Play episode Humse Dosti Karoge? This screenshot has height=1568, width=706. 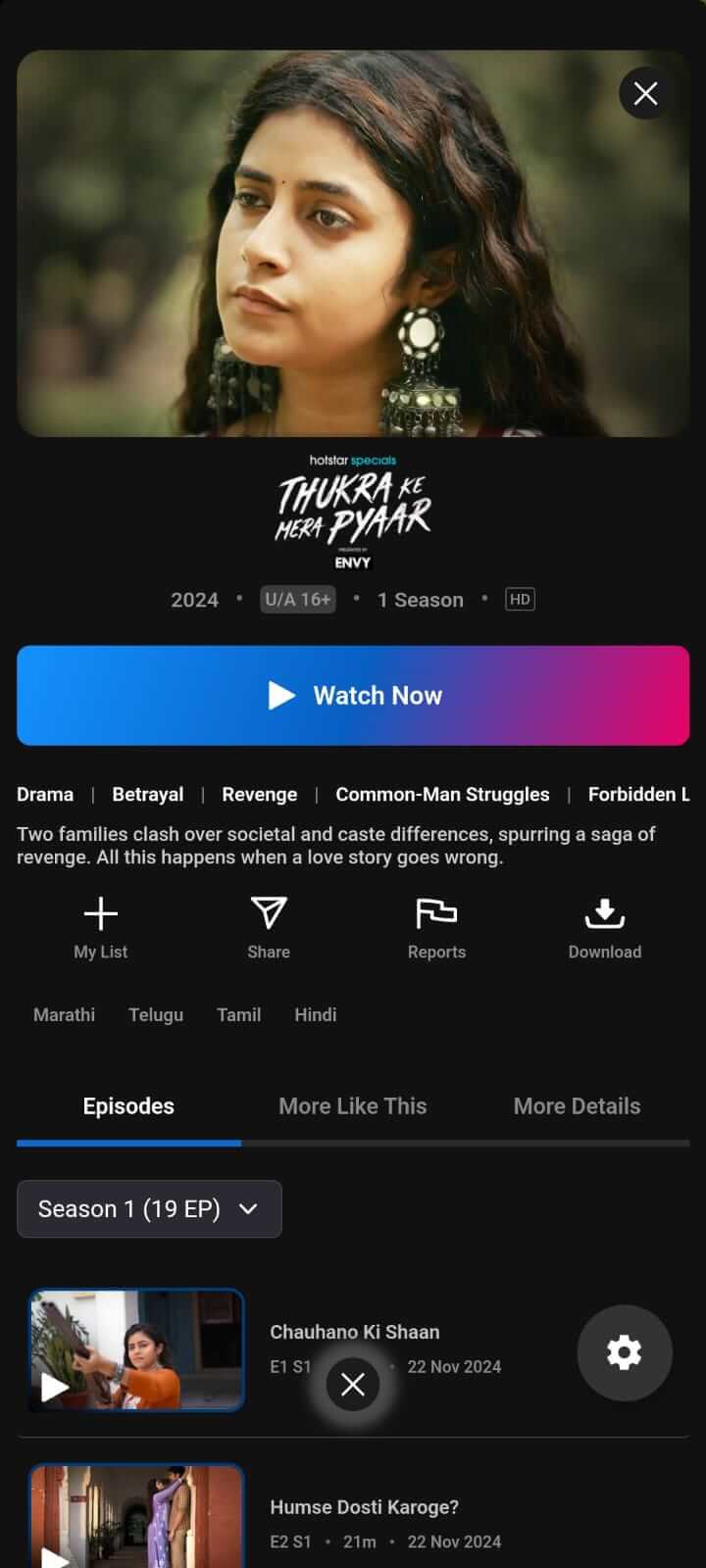[x=136, y=1519]
